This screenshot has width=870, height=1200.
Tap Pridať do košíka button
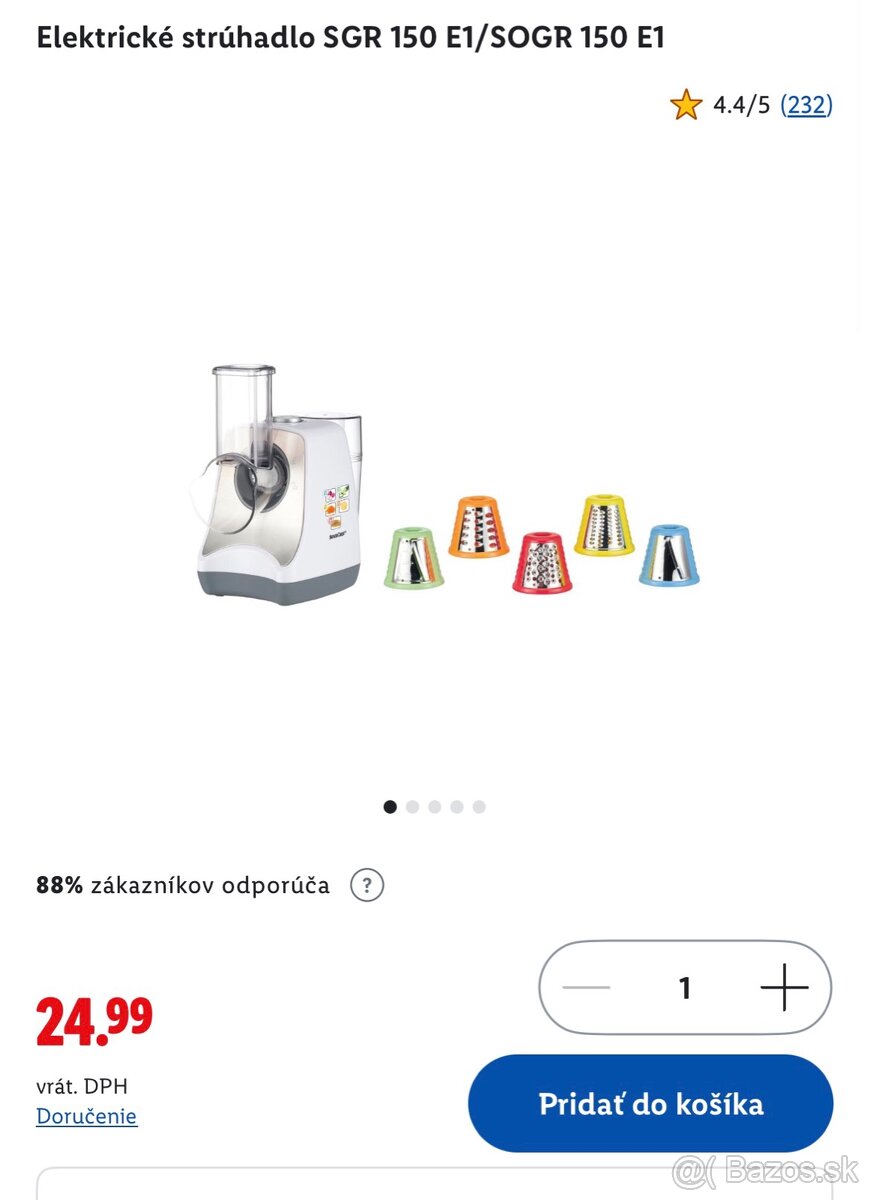pyautogui.click(x=650, y=1104)
